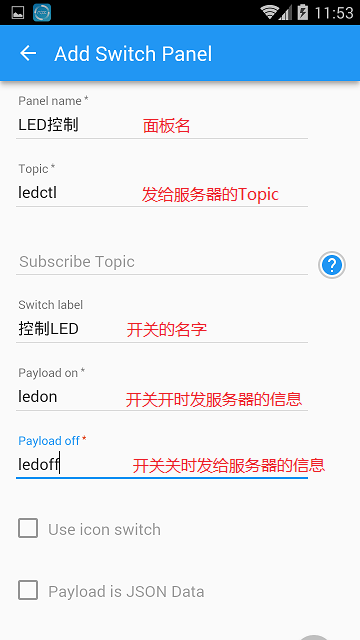This screenshot has width=360, height=640.
Task: Focus the Subscribe Topic field
Action: 162,262
